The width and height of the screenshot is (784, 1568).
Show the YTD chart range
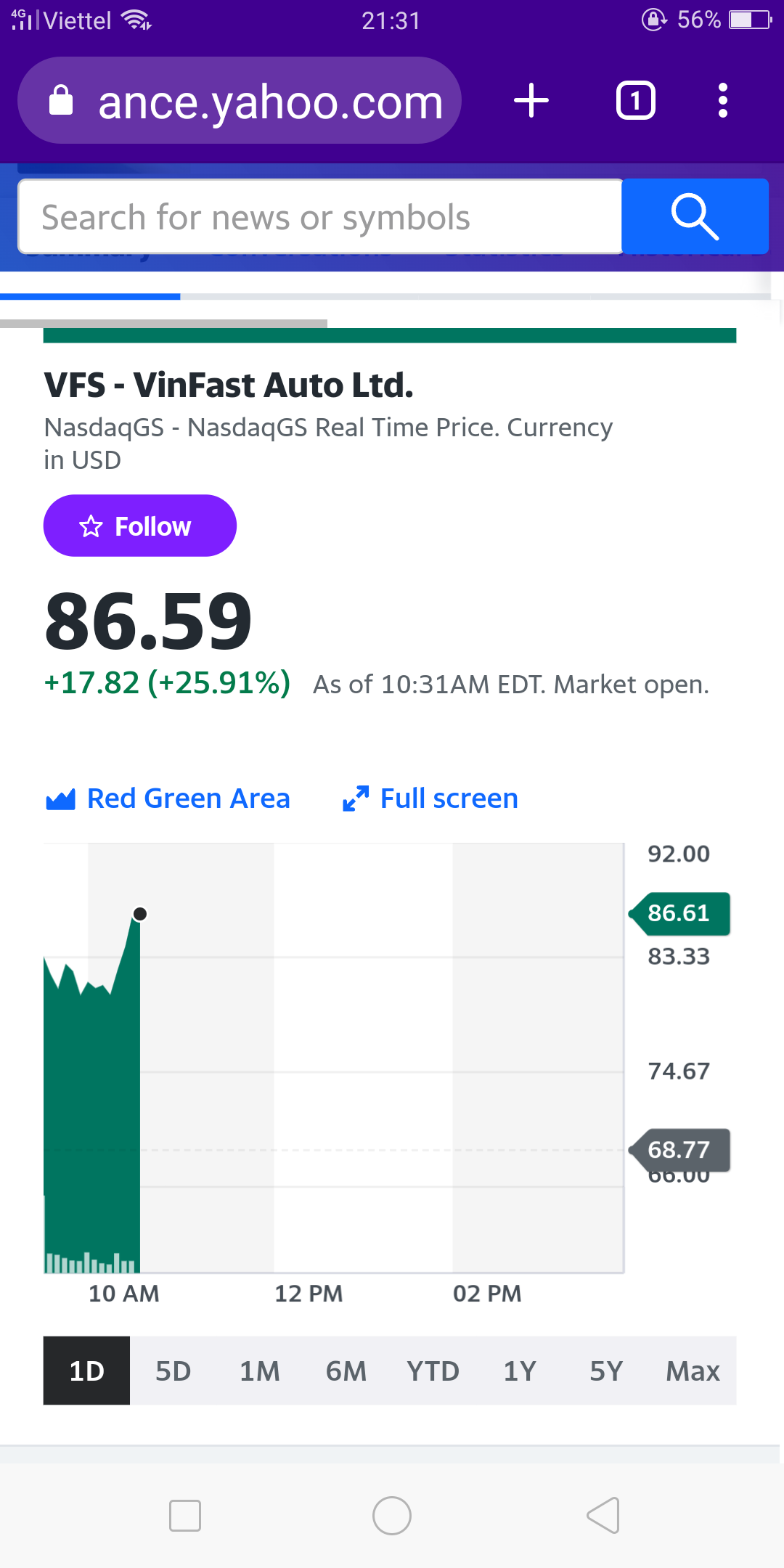pos(433,1371)
